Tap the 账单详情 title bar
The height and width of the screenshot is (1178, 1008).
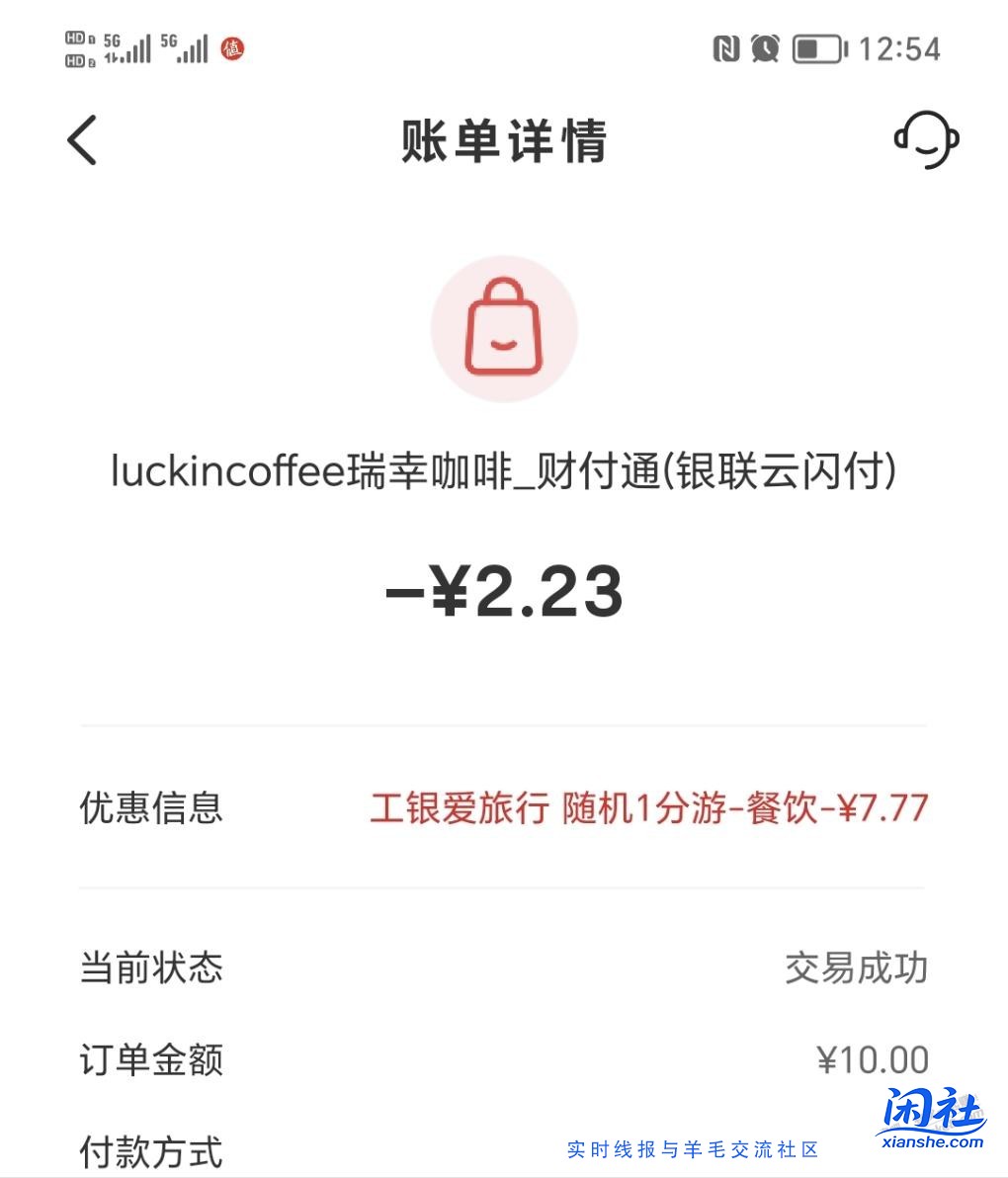pyautogui.click(x=504, y=140)
